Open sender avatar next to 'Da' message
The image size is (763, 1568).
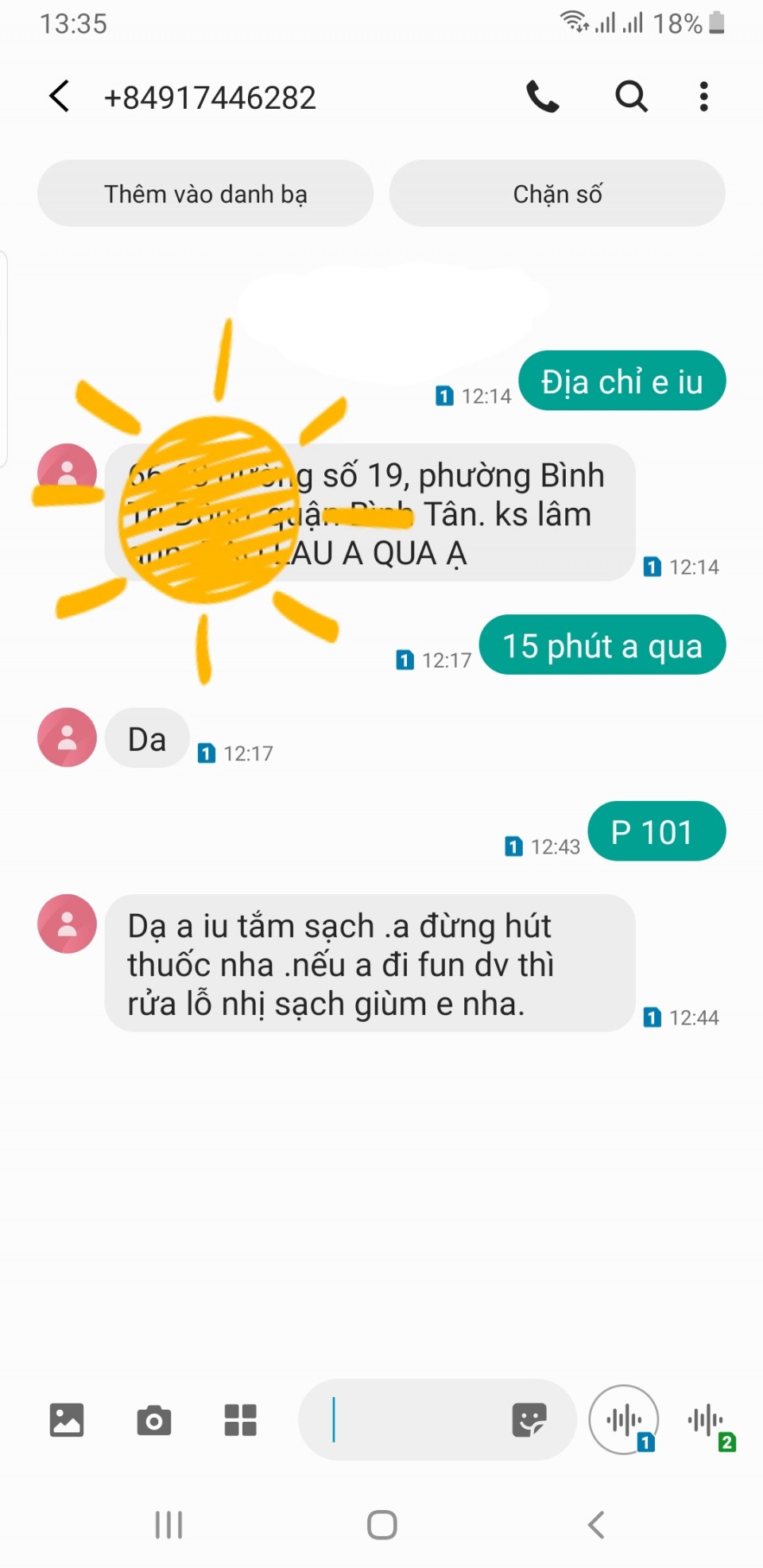click(x=68, y=738)
